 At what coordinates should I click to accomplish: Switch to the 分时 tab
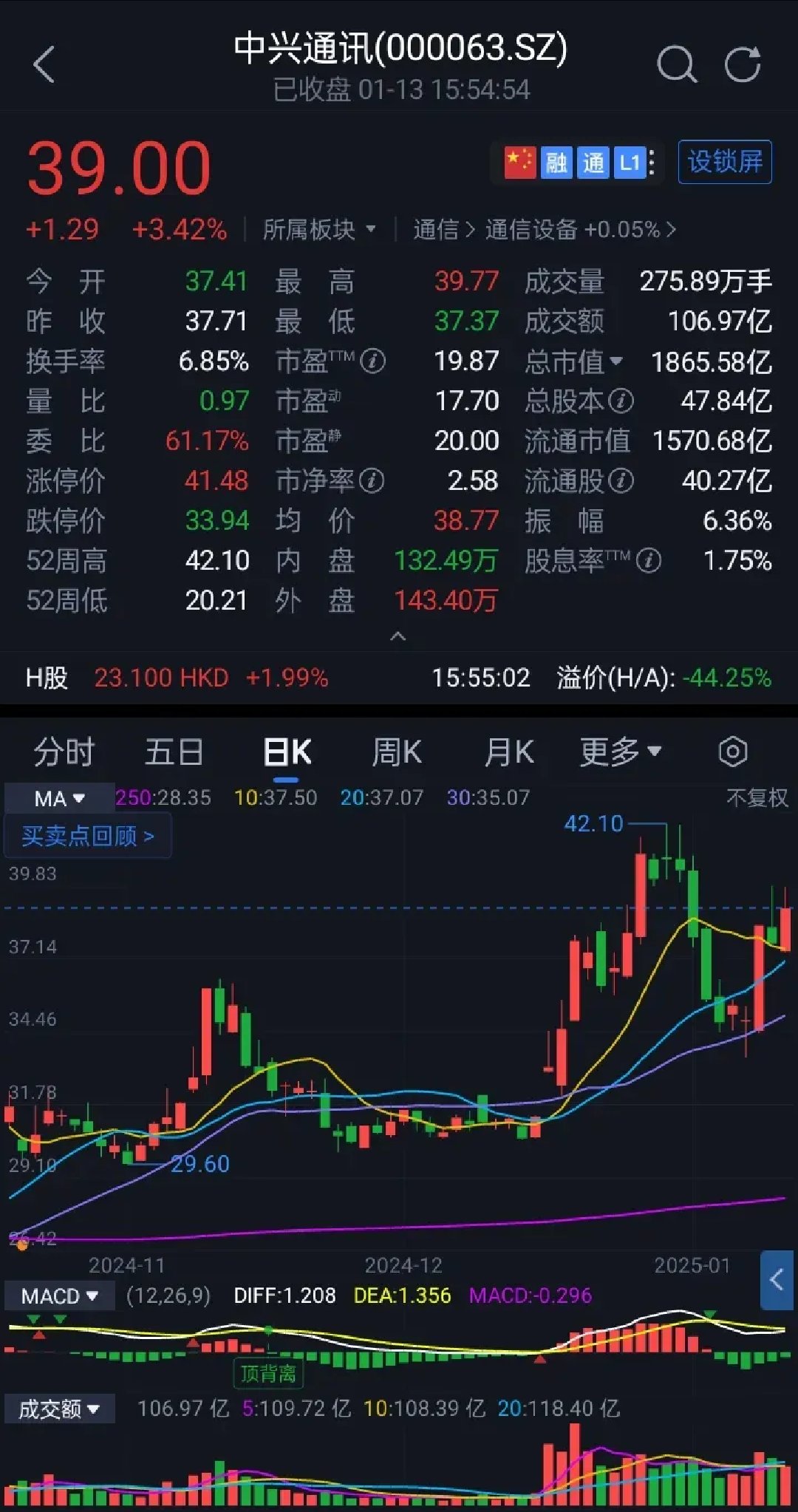coord(61,751)
